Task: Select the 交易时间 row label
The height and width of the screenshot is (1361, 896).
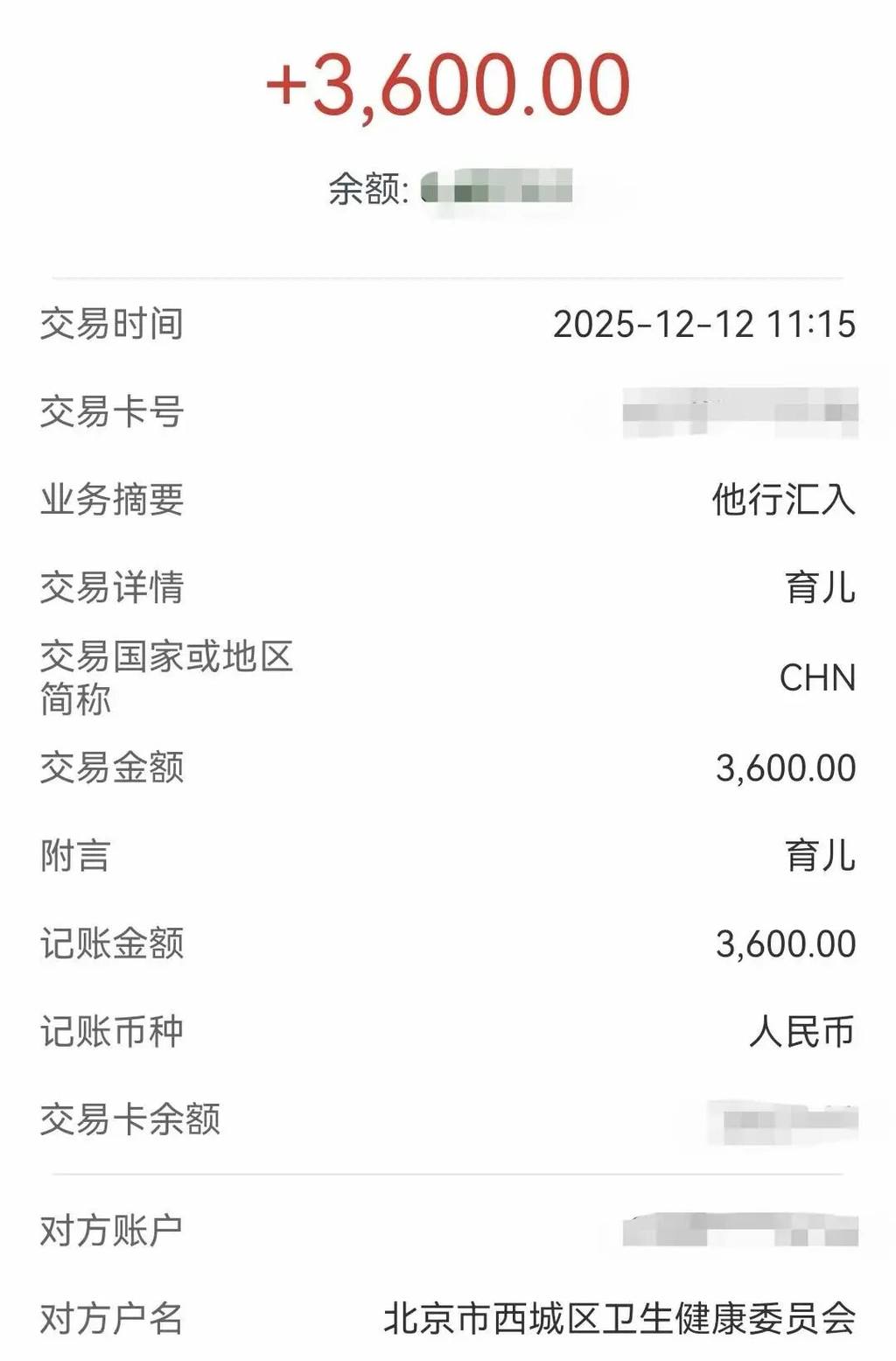Action: coord(108,325)
